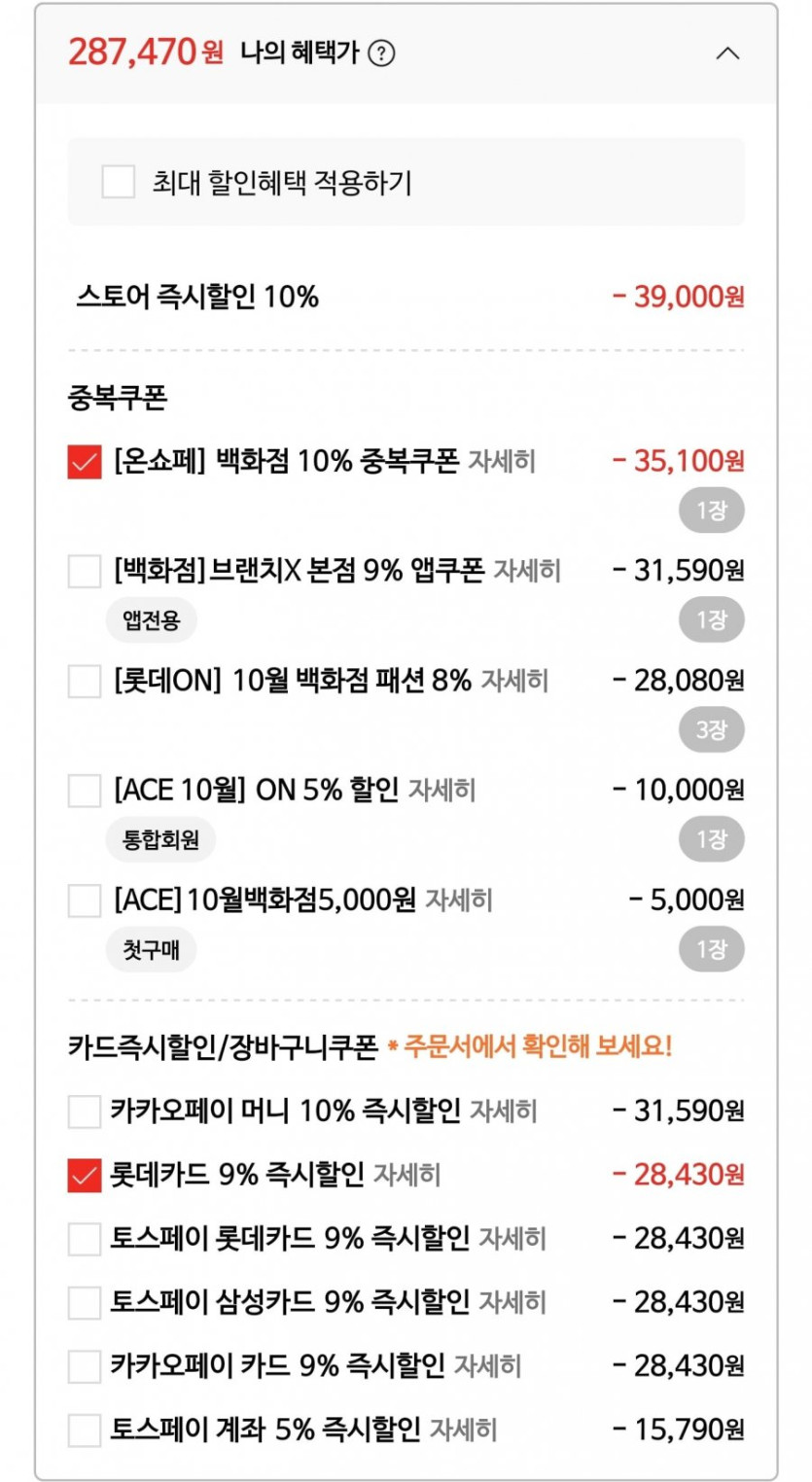Check the 최대 할인혜택 적용하기 box
The image size is (812, 1482).
point(119,182)
